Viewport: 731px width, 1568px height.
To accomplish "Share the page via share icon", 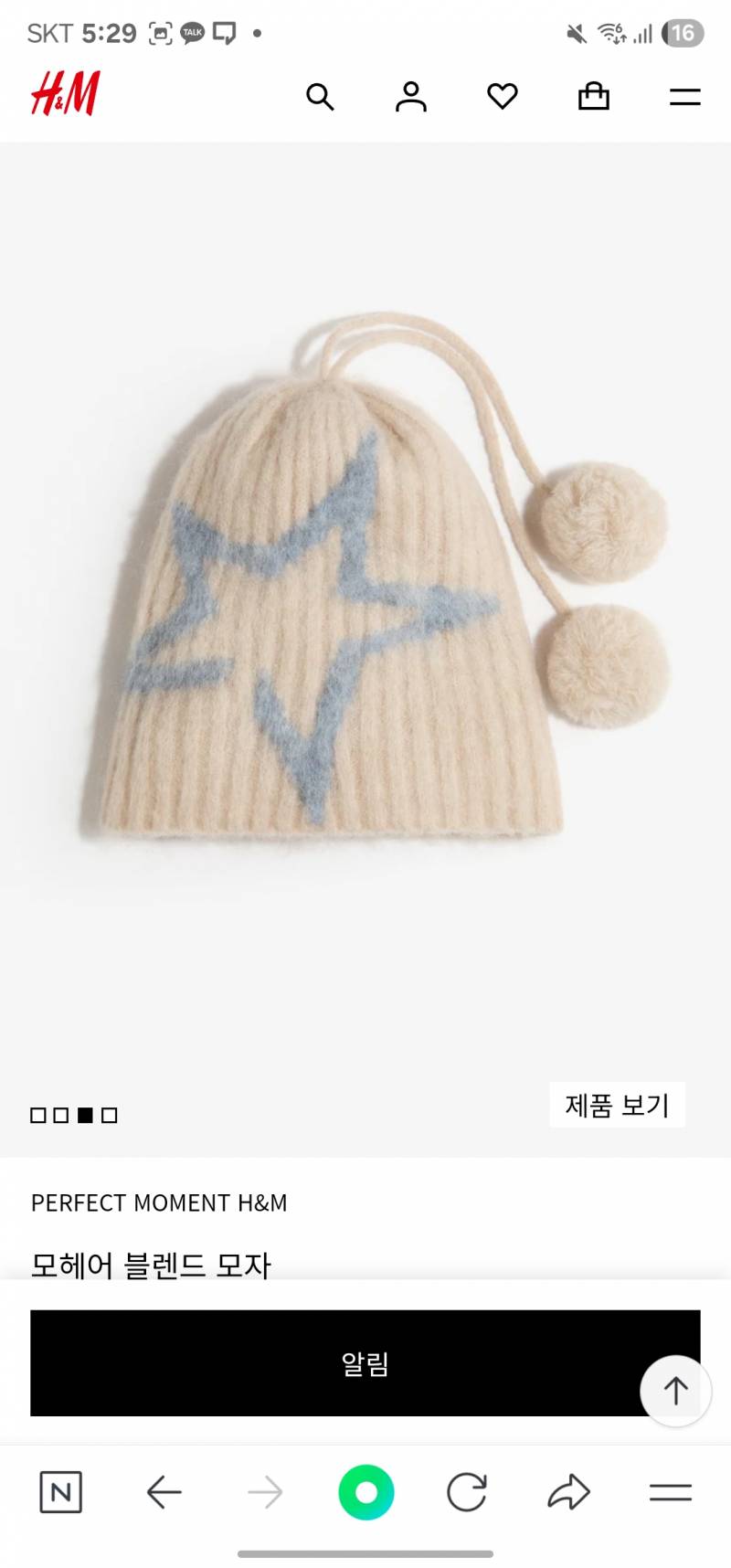I will (567, 1493).
